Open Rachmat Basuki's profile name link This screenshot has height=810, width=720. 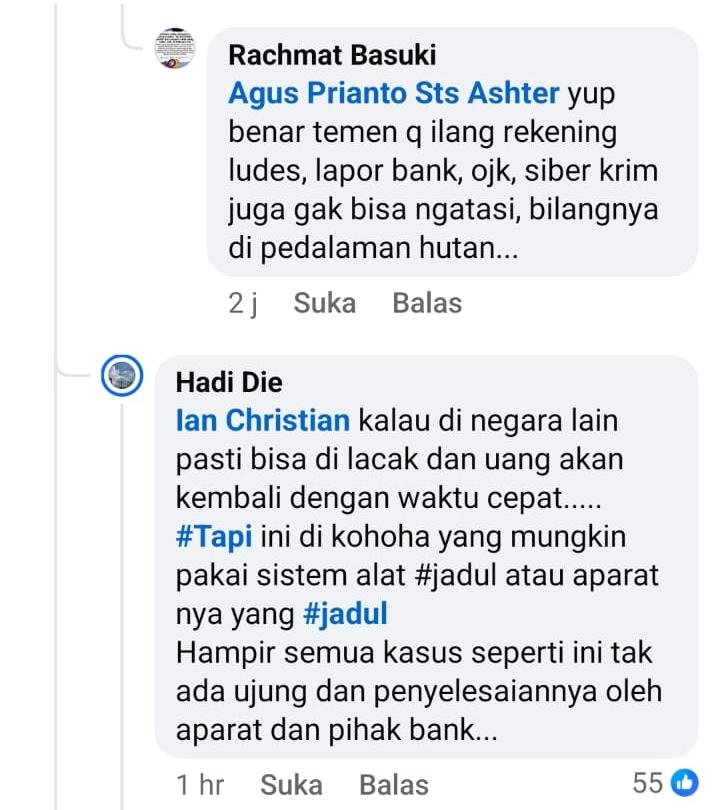(332, 53)
